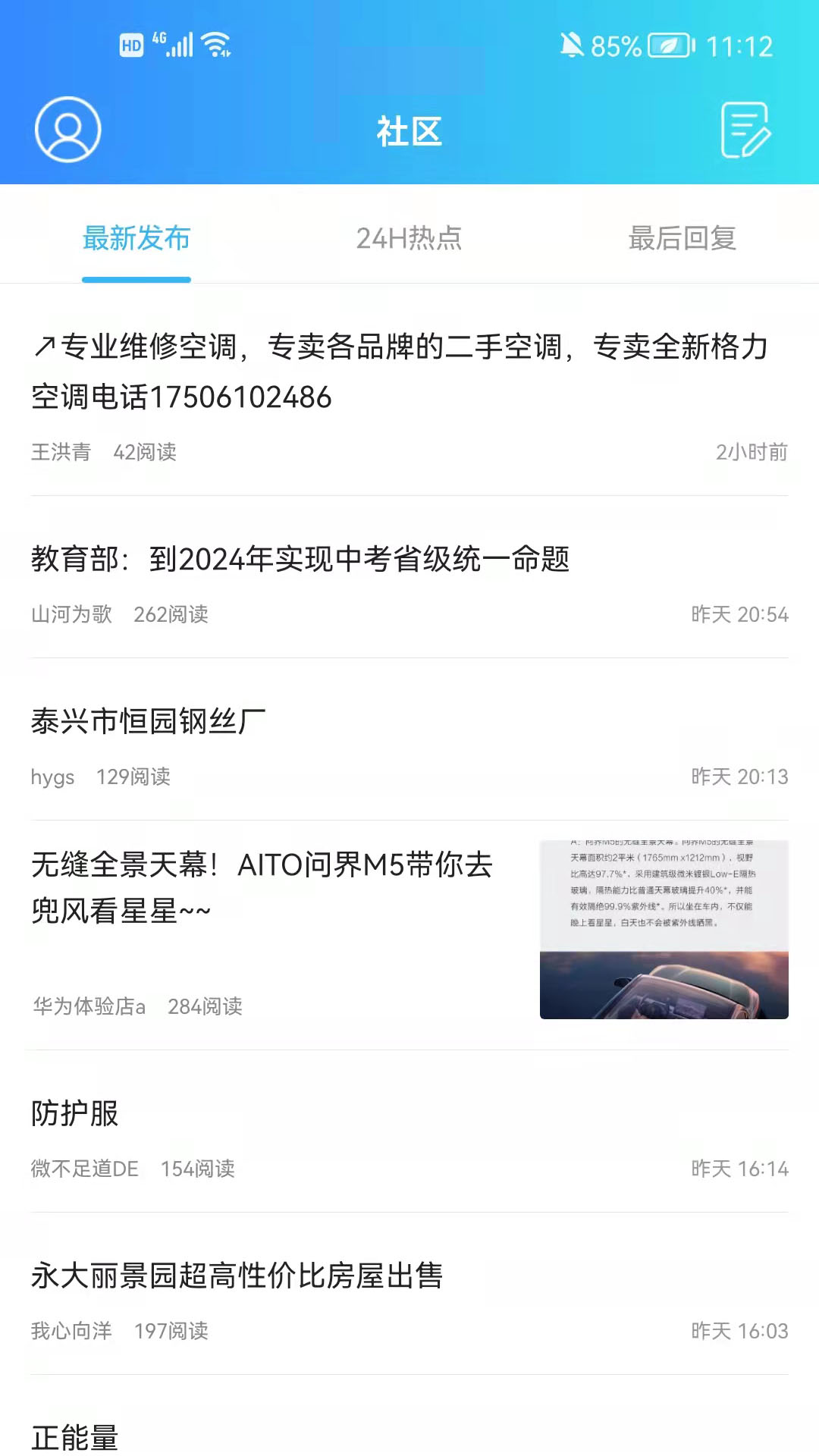Tap the Wi-Fi icon in the status bar

click(215, 43)
